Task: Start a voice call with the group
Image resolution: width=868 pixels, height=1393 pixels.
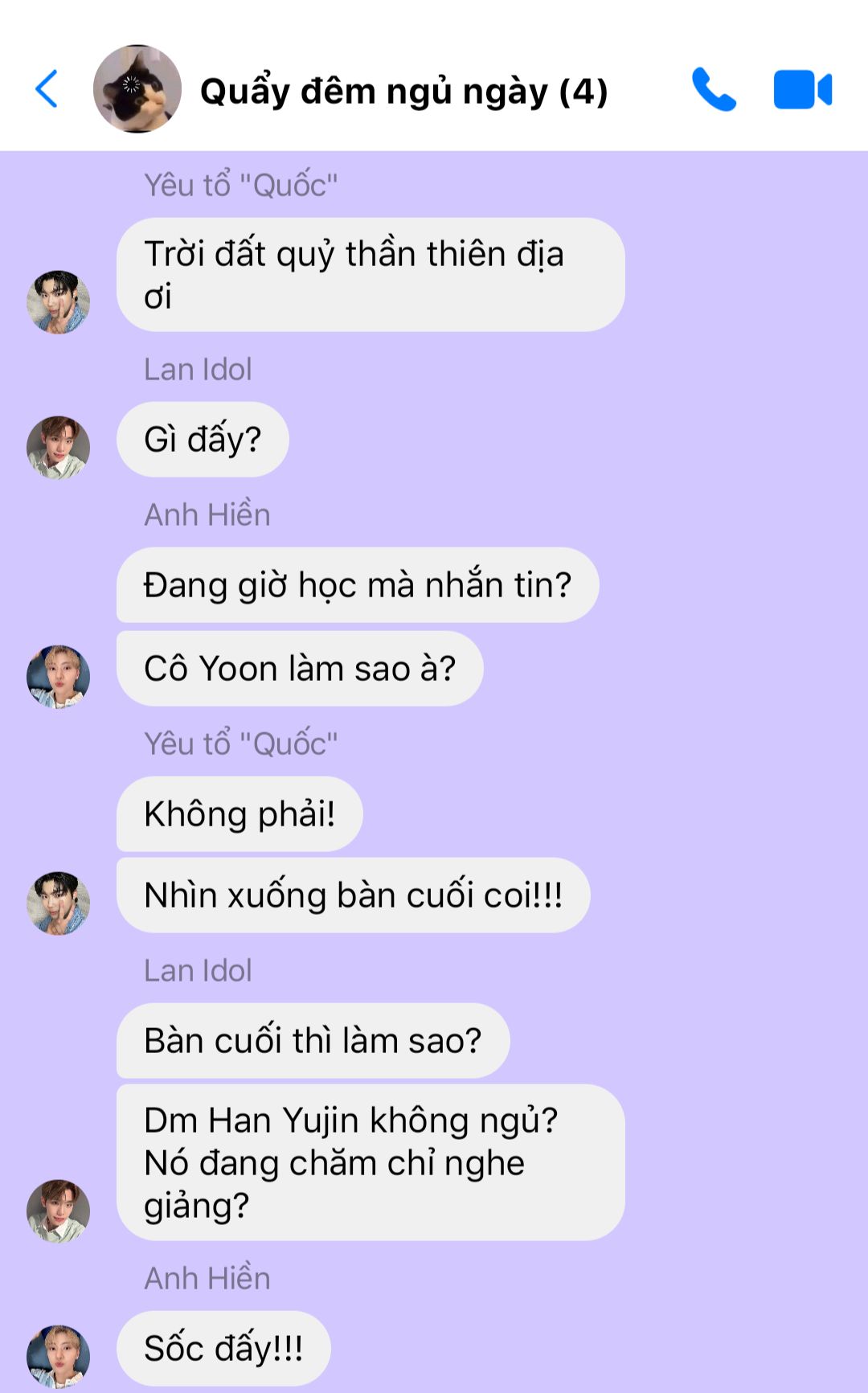Action: coord(714,89)
